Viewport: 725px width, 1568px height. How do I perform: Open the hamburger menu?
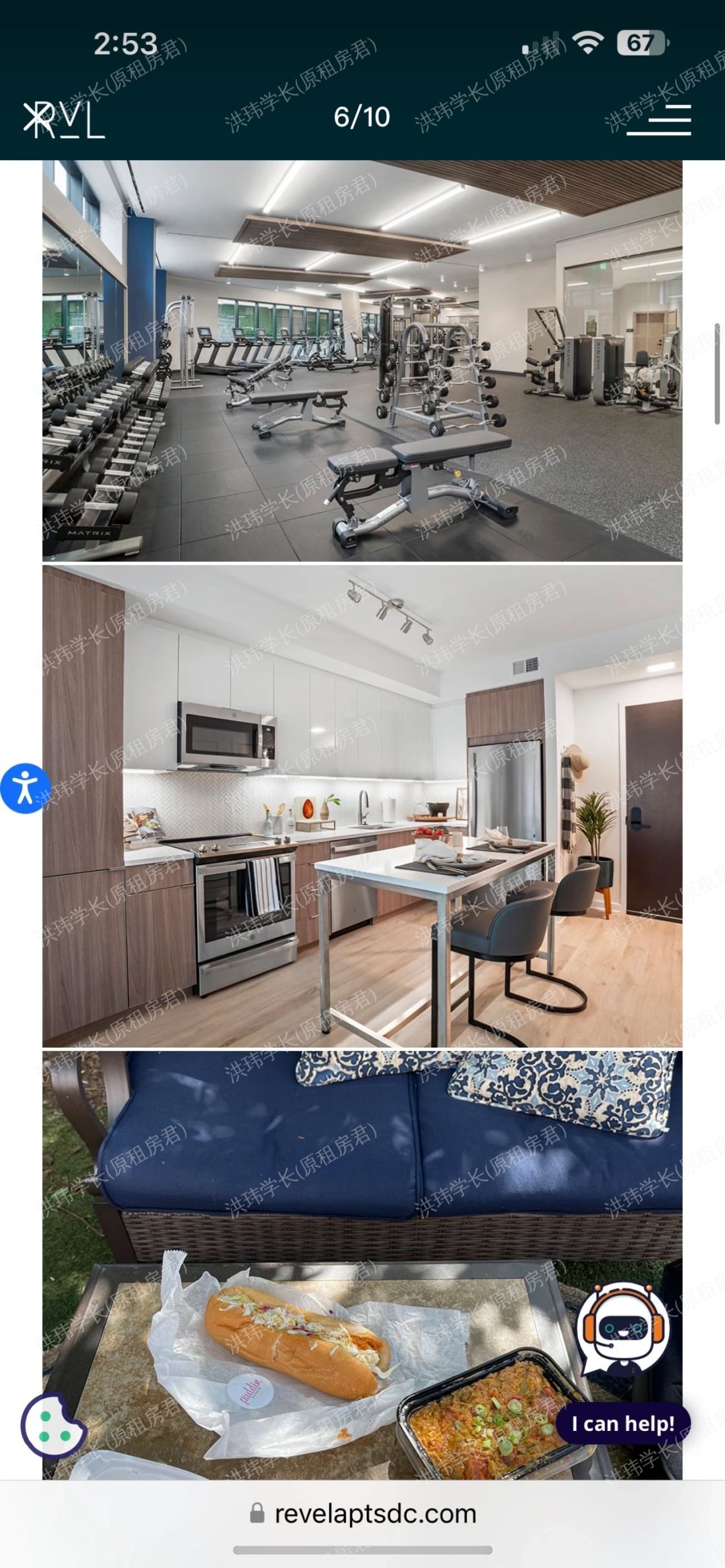pos(658,119)
